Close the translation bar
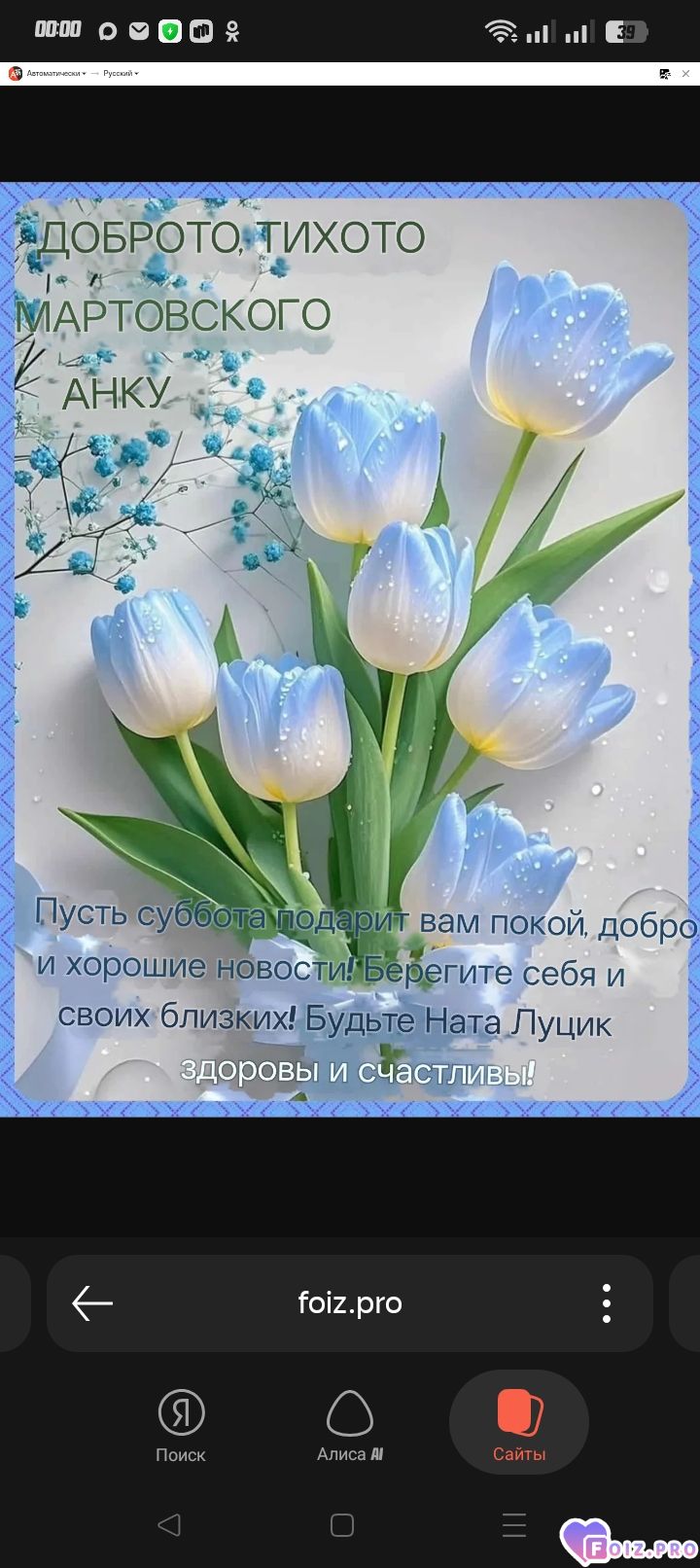Viewport: 700px width, 1568px height. tap(685, 74)
